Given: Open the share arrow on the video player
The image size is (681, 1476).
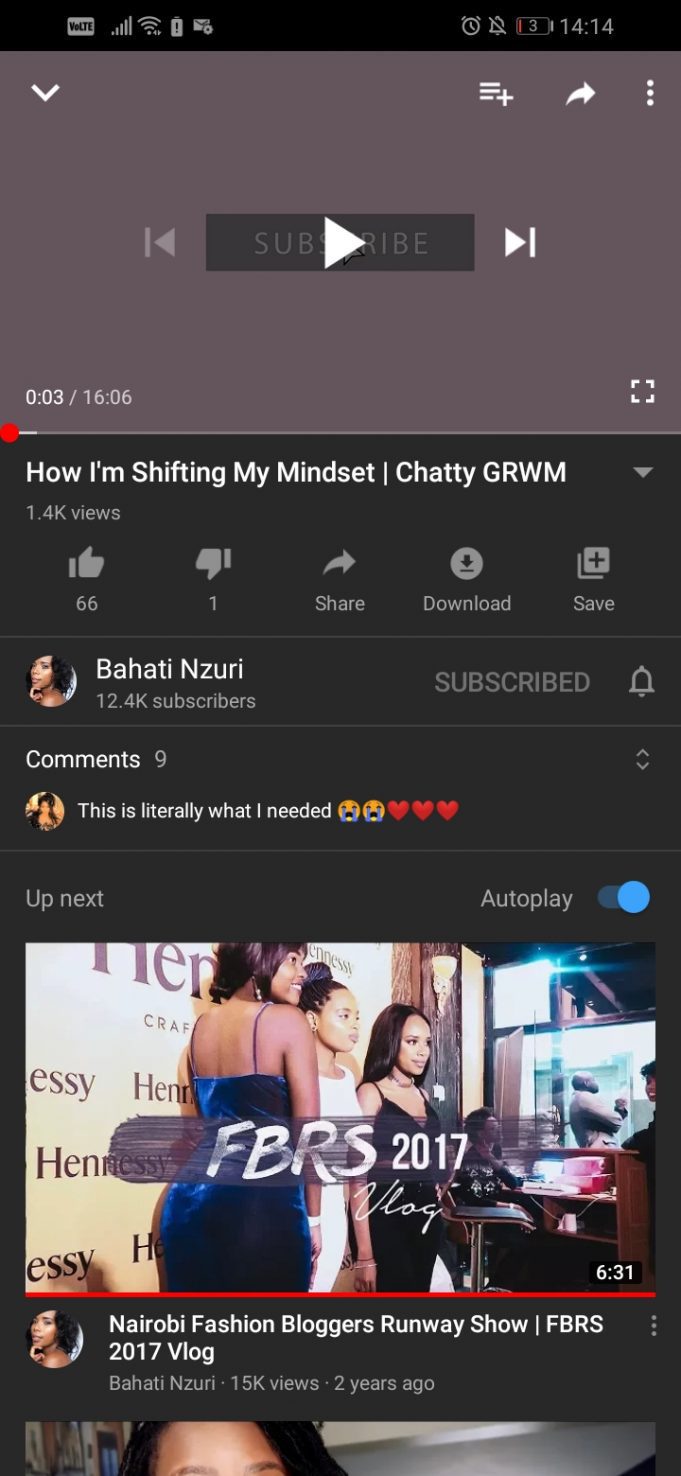Looking at the screenshot, I should click(x=580, y=94).
